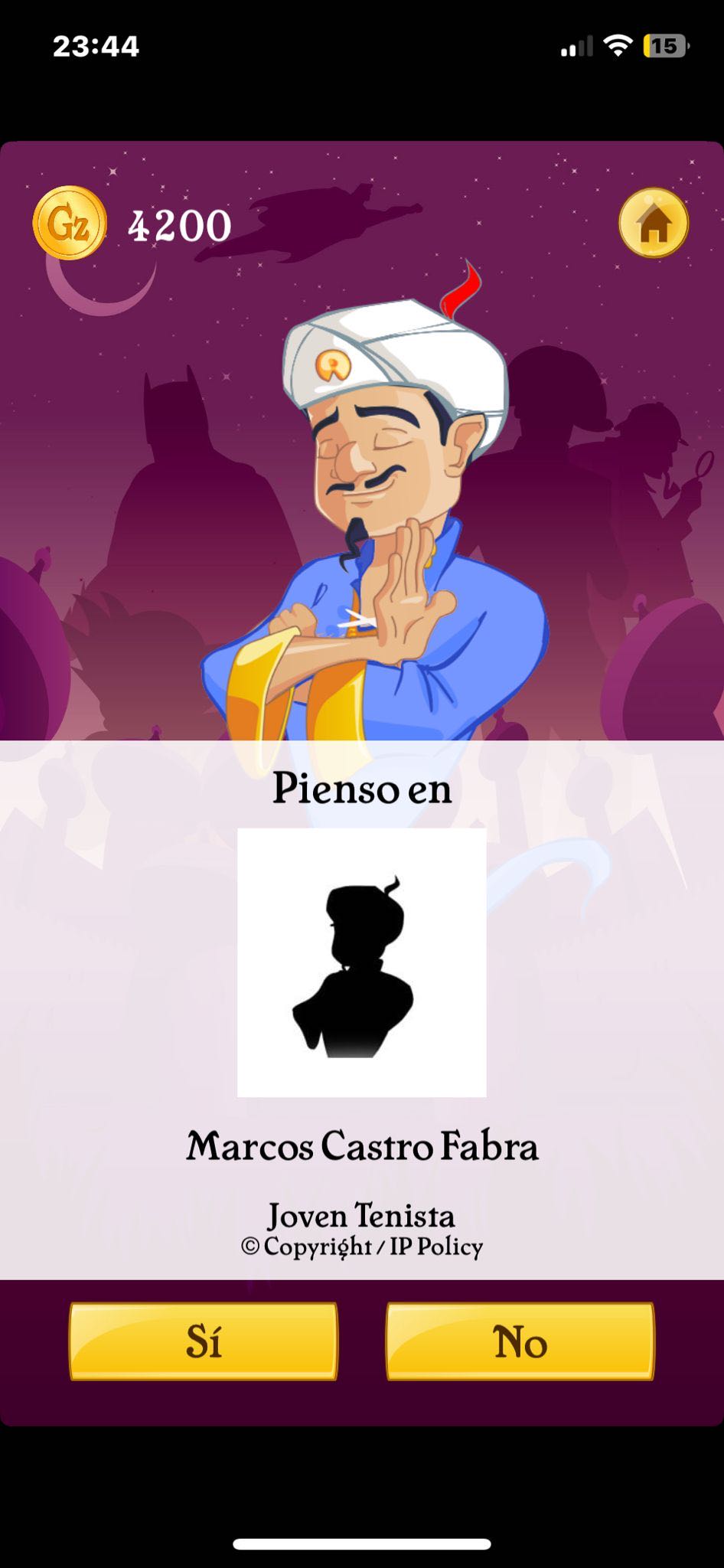Tap the 4200 coin balance counter
This screenshot has width=724, height=1568.
coord(178,224)
